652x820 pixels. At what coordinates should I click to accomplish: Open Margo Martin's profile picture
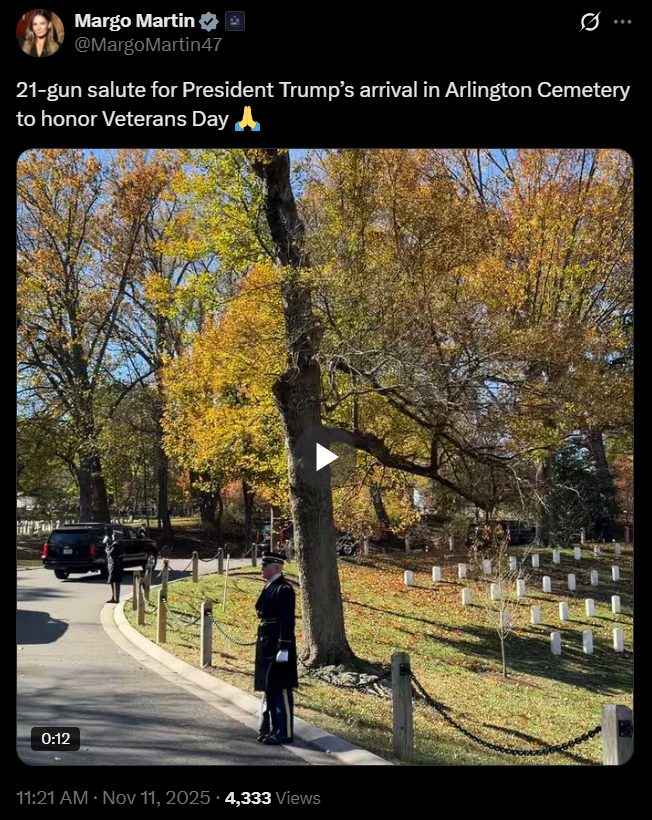pyautogui.click(x=40, y=33)
